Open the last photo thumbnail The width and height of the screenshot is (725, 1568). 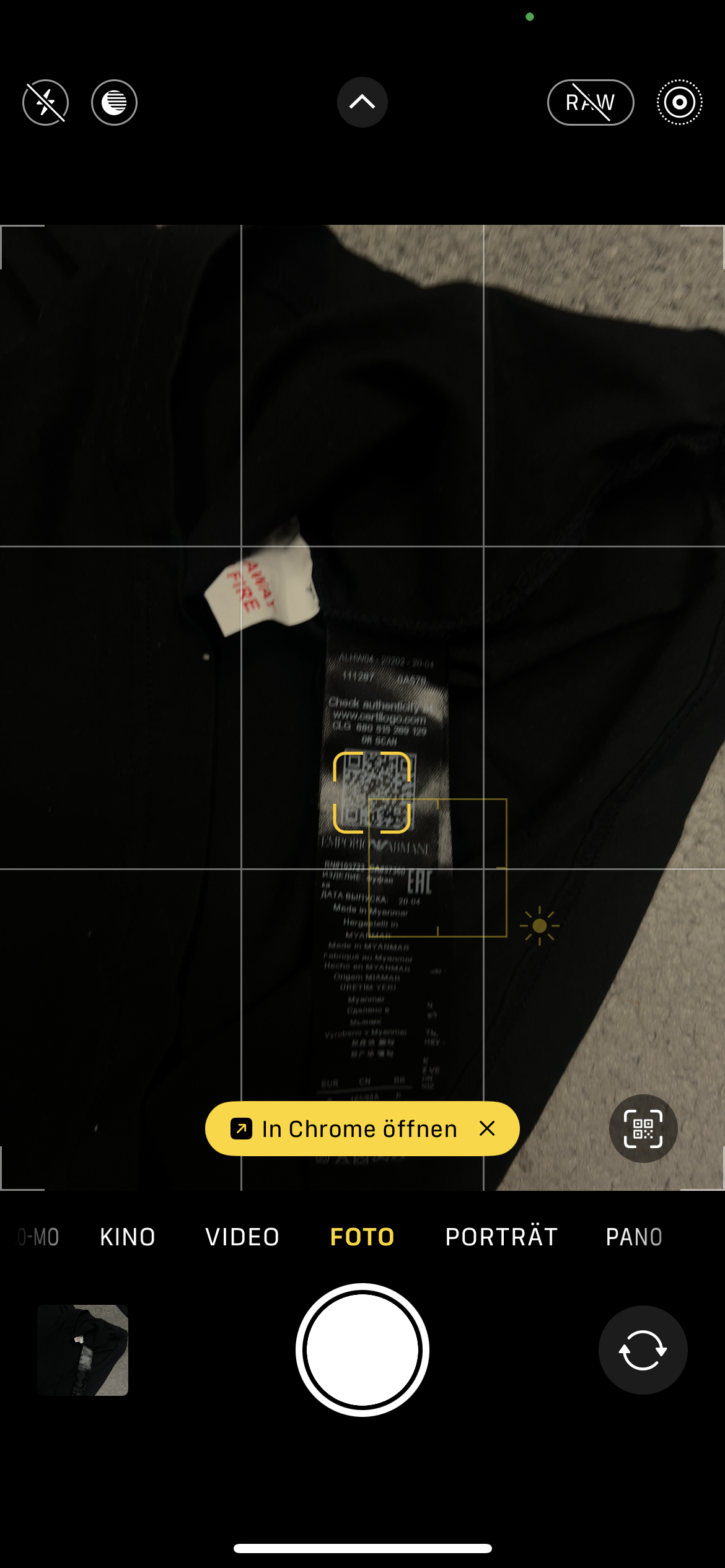(82, 1350)
